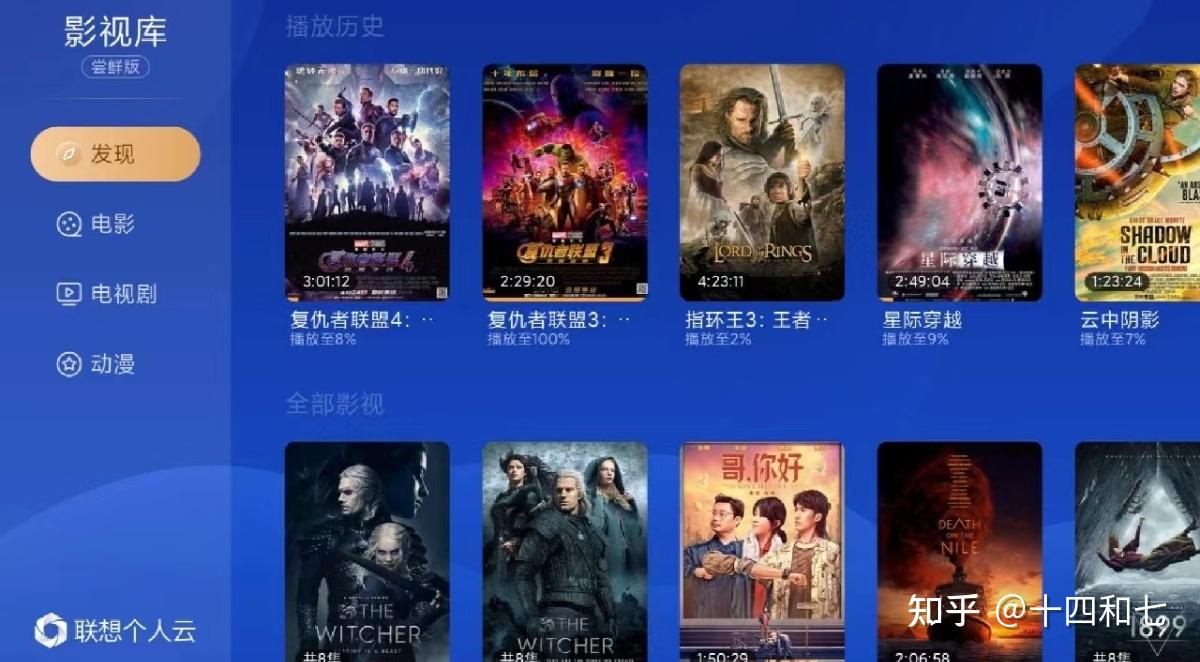Open the 1899 series card
This screenshot has width=1200, height=662.
coord(1137,550)
